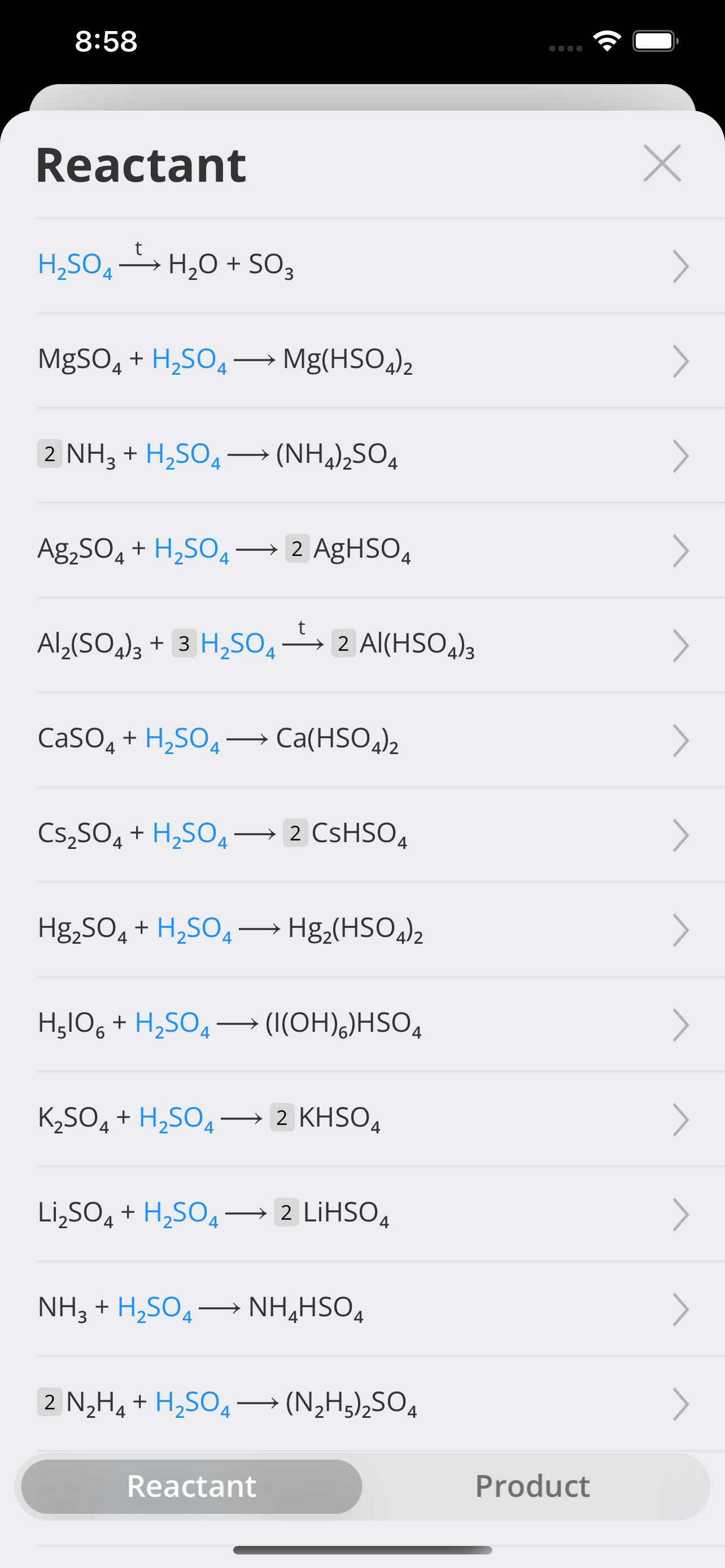Image resolution: width=725 pixels, height=1568 pixels.
Task: View the reaction producing (NH4)2SO4
Action: [x=362, y=455]
